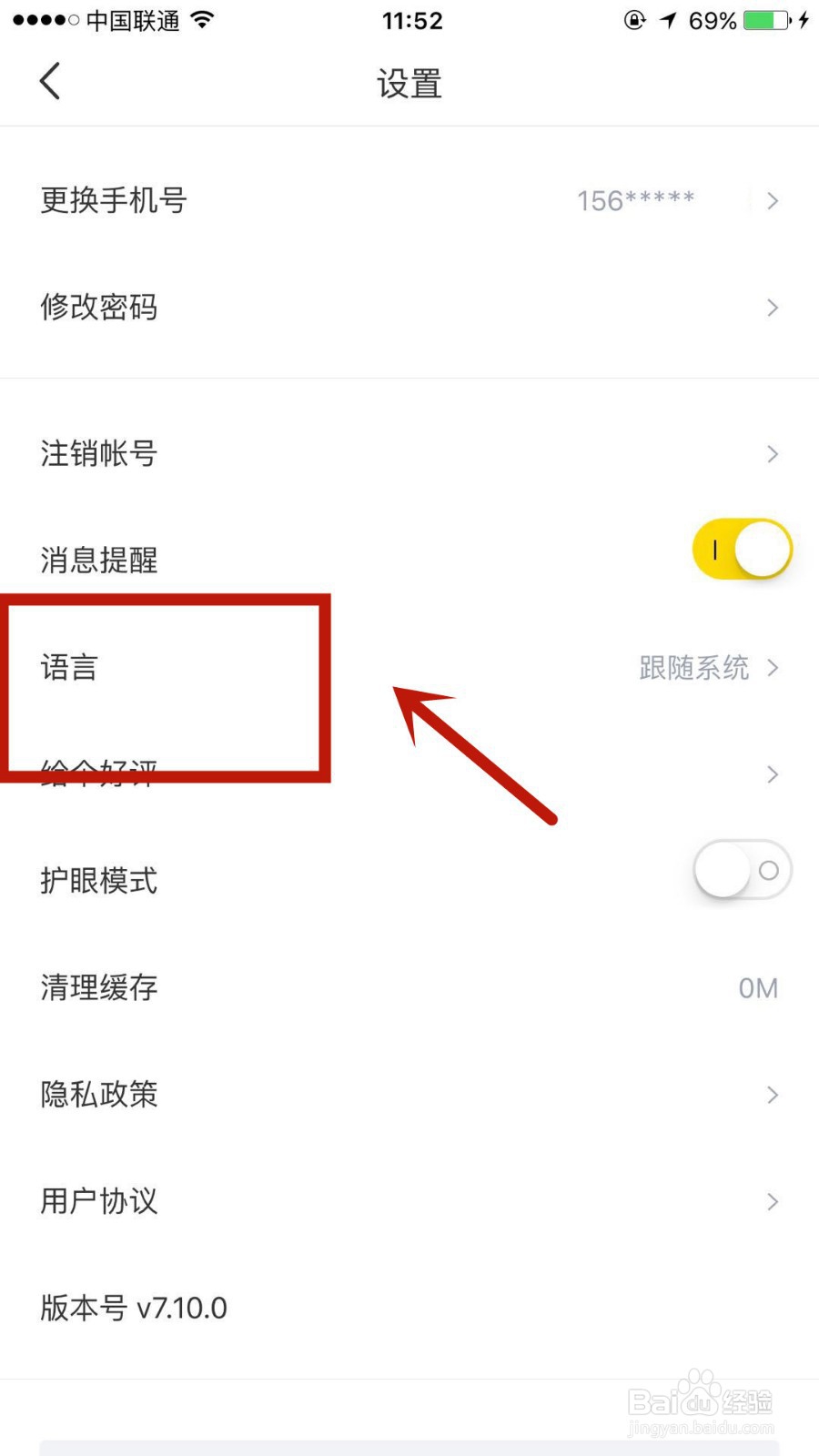Click the charging bolt icon beside battery
Screen dimensions: 819x1456
(x=804, y=19)
